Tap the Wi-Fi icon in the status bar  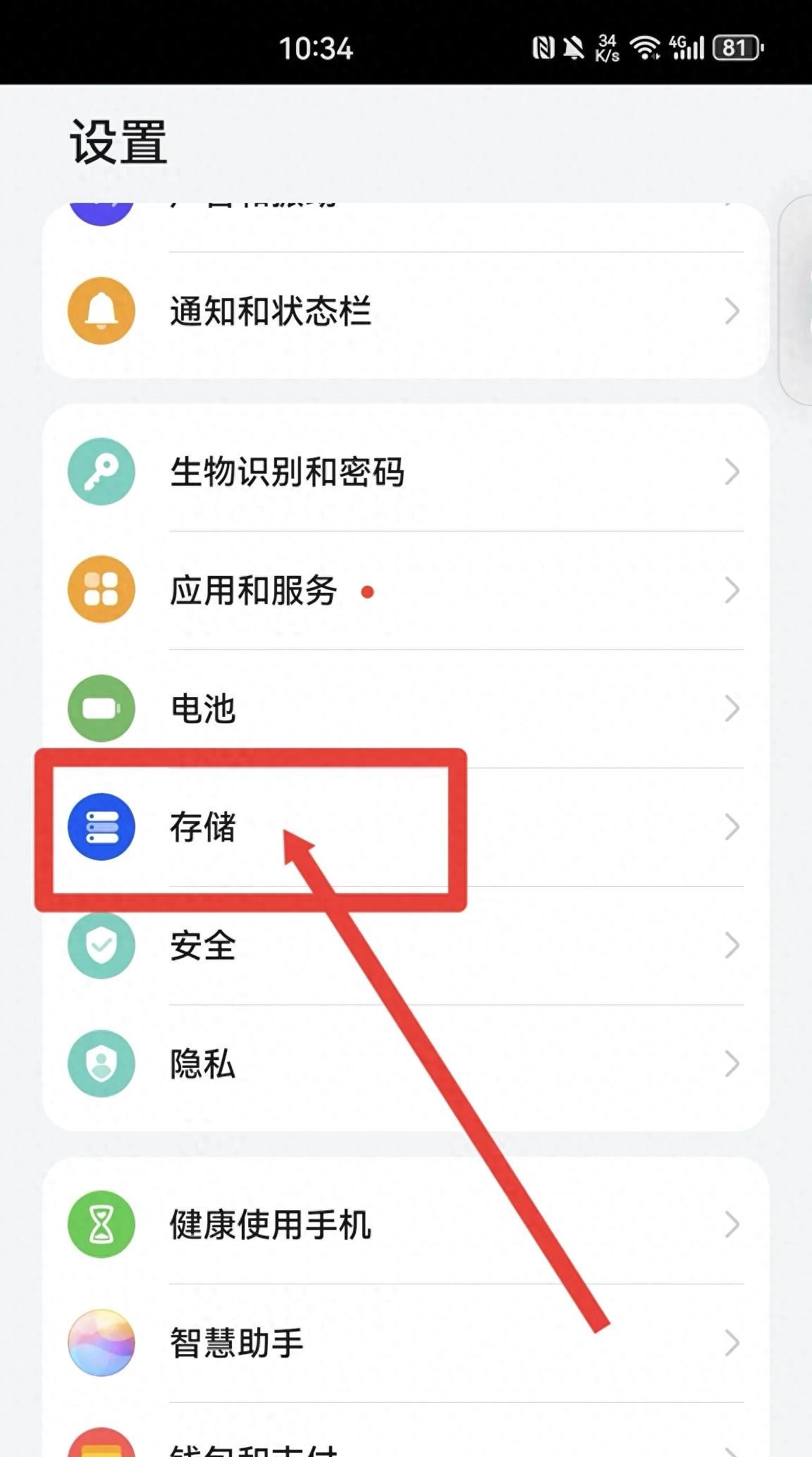(x=646, y=47)
